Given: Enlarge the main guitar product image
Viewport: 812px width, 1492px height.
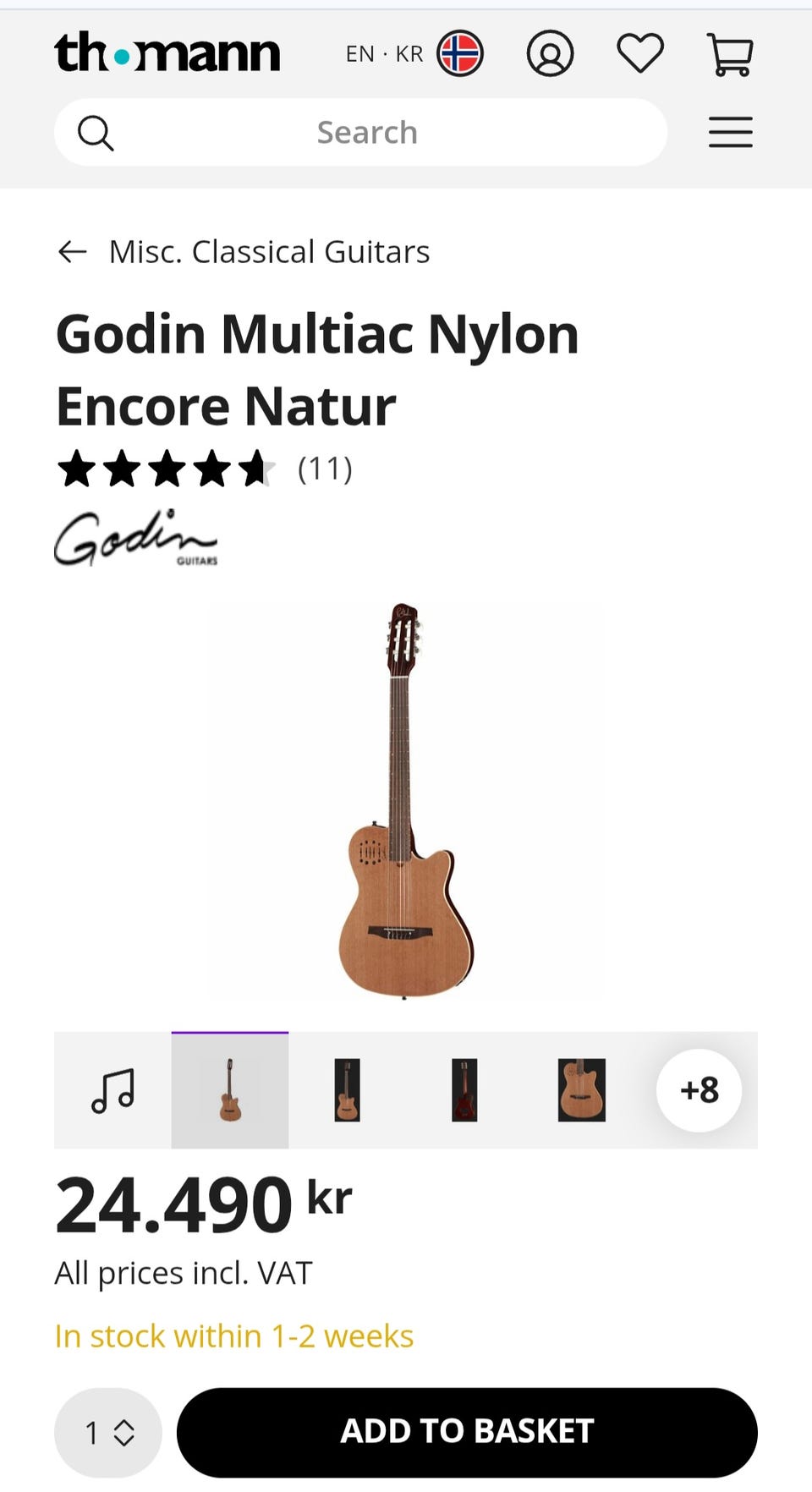Looking at the screenshot, I should [405, 800].
